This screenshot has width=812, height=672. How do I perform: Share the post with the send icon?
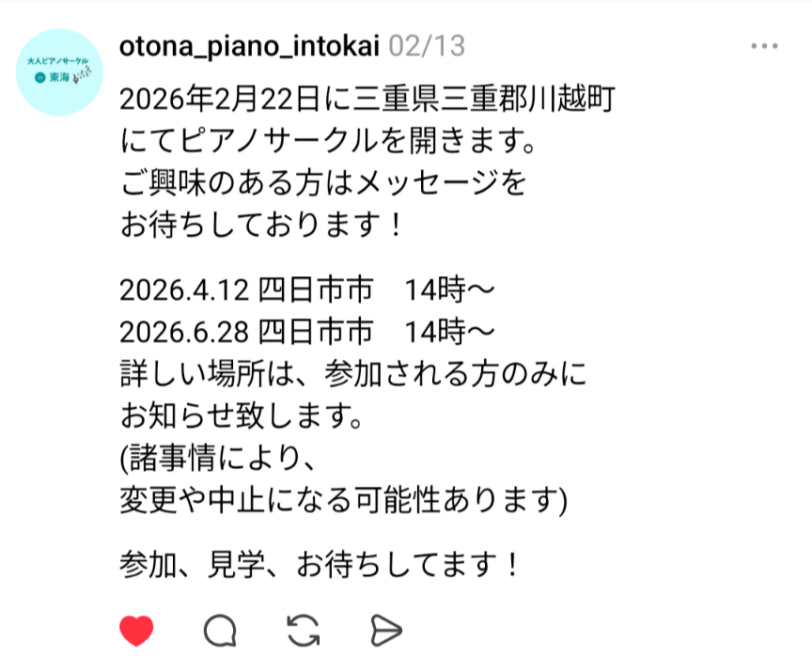coord(385,629)
